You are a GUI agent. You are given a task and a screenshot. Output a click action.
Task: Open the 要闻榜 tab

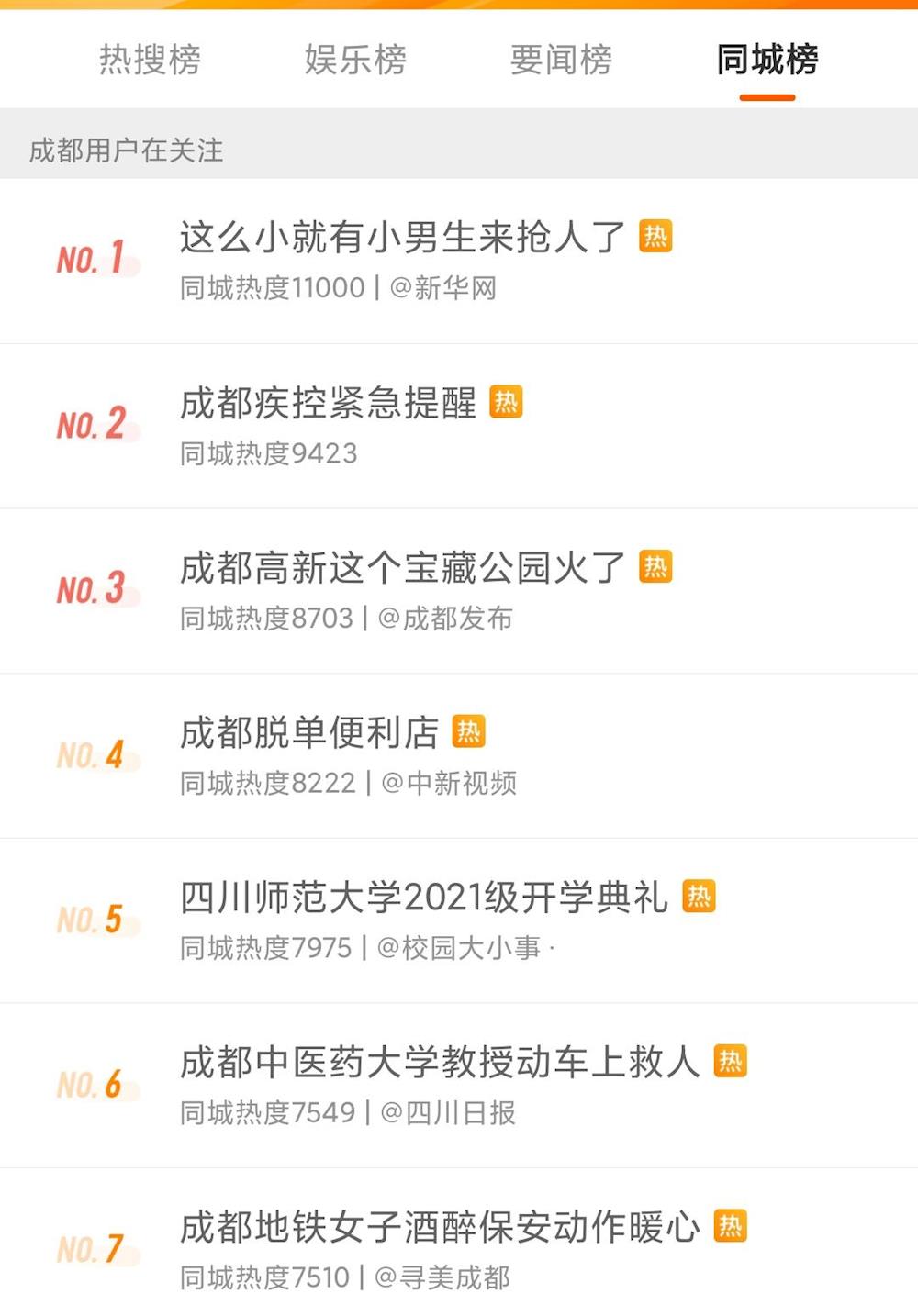point(561,61)
